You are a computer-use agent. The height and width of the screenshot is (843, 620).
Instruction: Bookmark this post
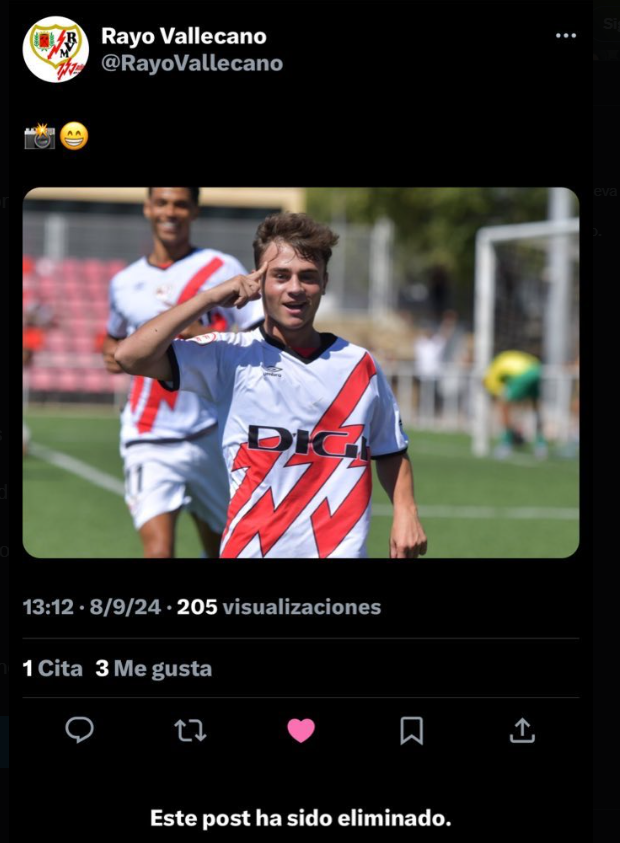[411, 730]
